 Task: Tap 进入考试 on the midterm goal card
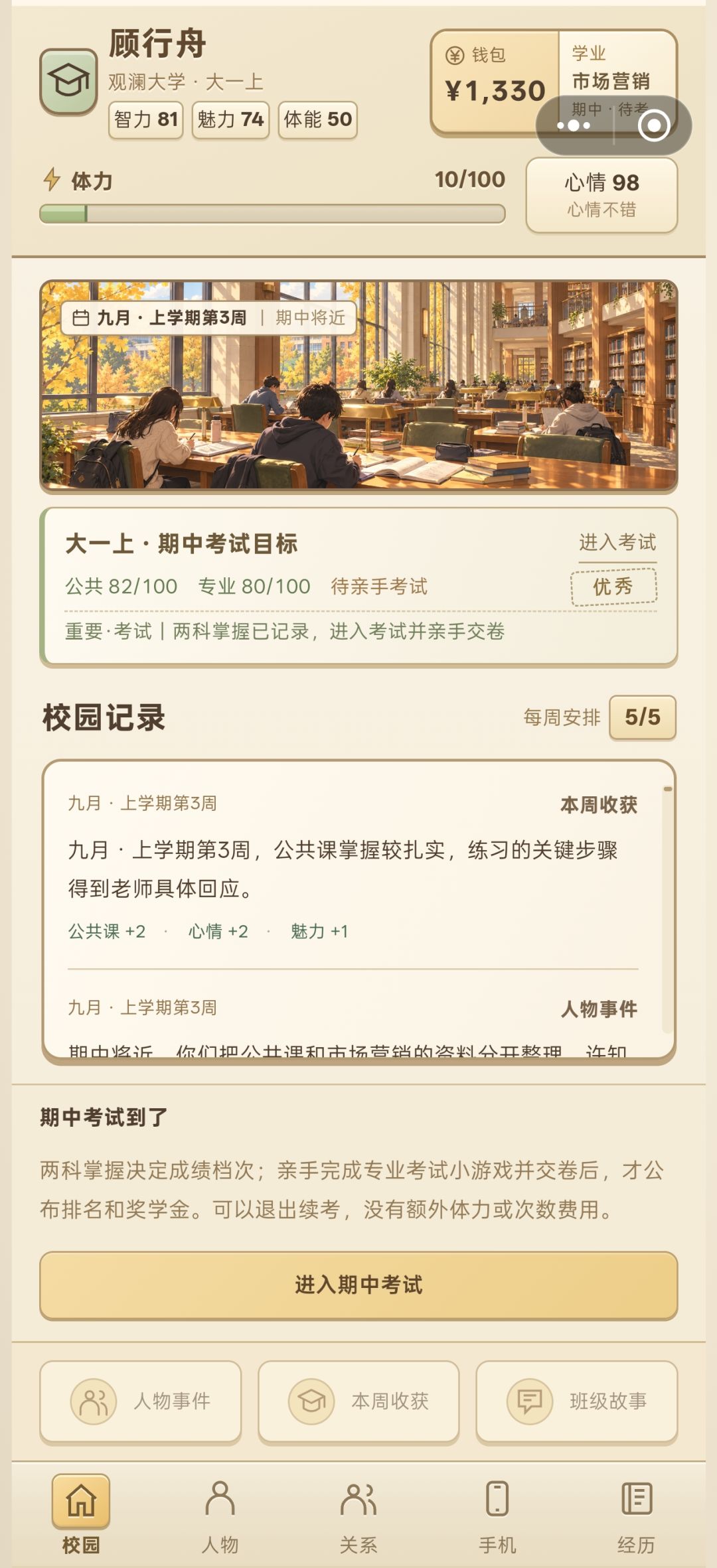click(x=617, y=543)
